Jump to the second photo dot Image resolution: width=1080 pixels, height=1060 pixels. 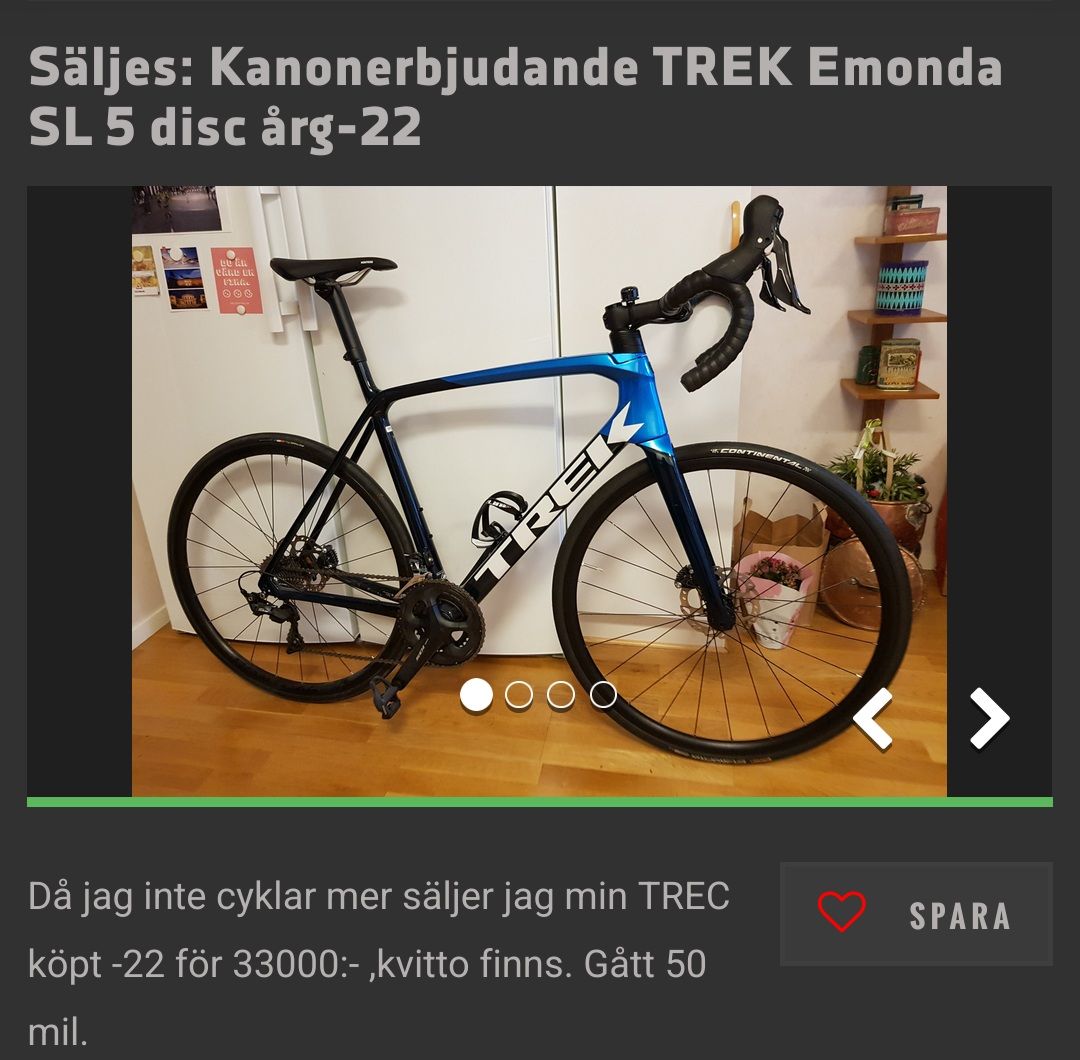(518, 695)
